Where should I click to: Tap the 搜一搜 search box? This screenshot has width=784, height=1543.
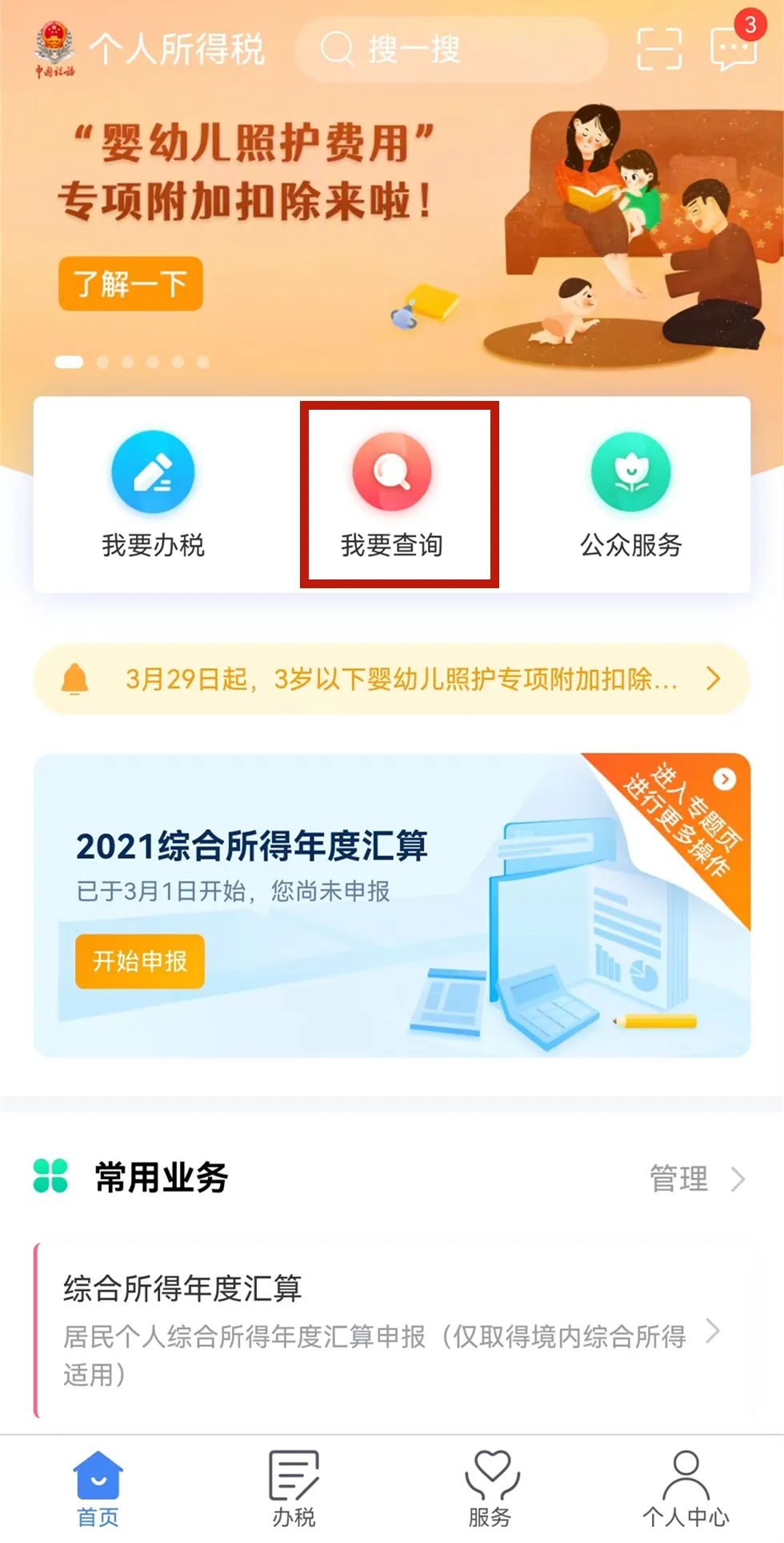(450, 50)
